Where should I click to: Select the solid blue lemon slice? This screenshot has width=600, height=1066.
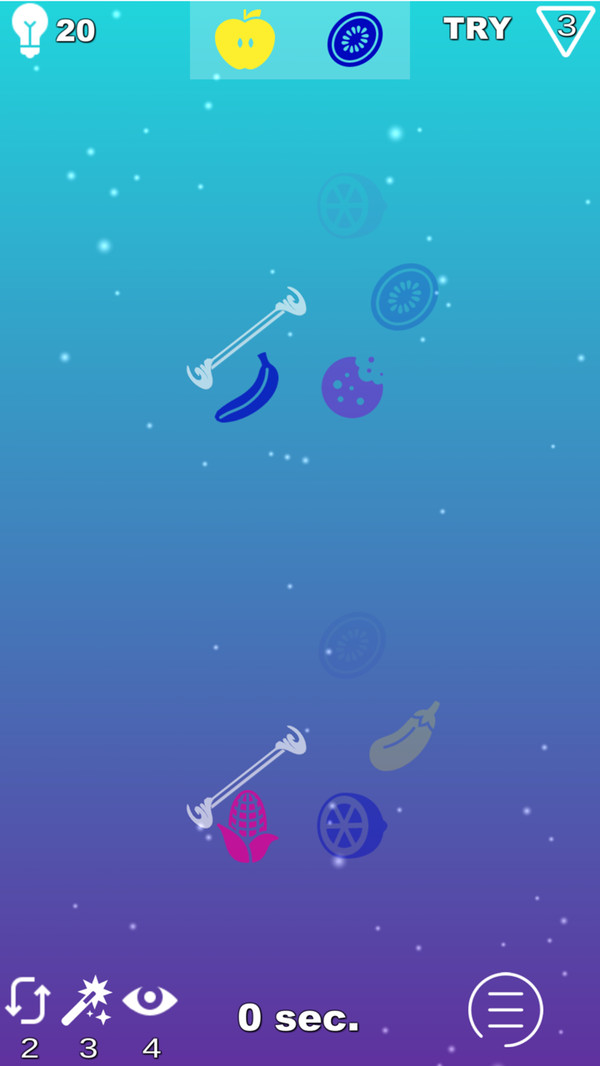[x=351, y=826]
